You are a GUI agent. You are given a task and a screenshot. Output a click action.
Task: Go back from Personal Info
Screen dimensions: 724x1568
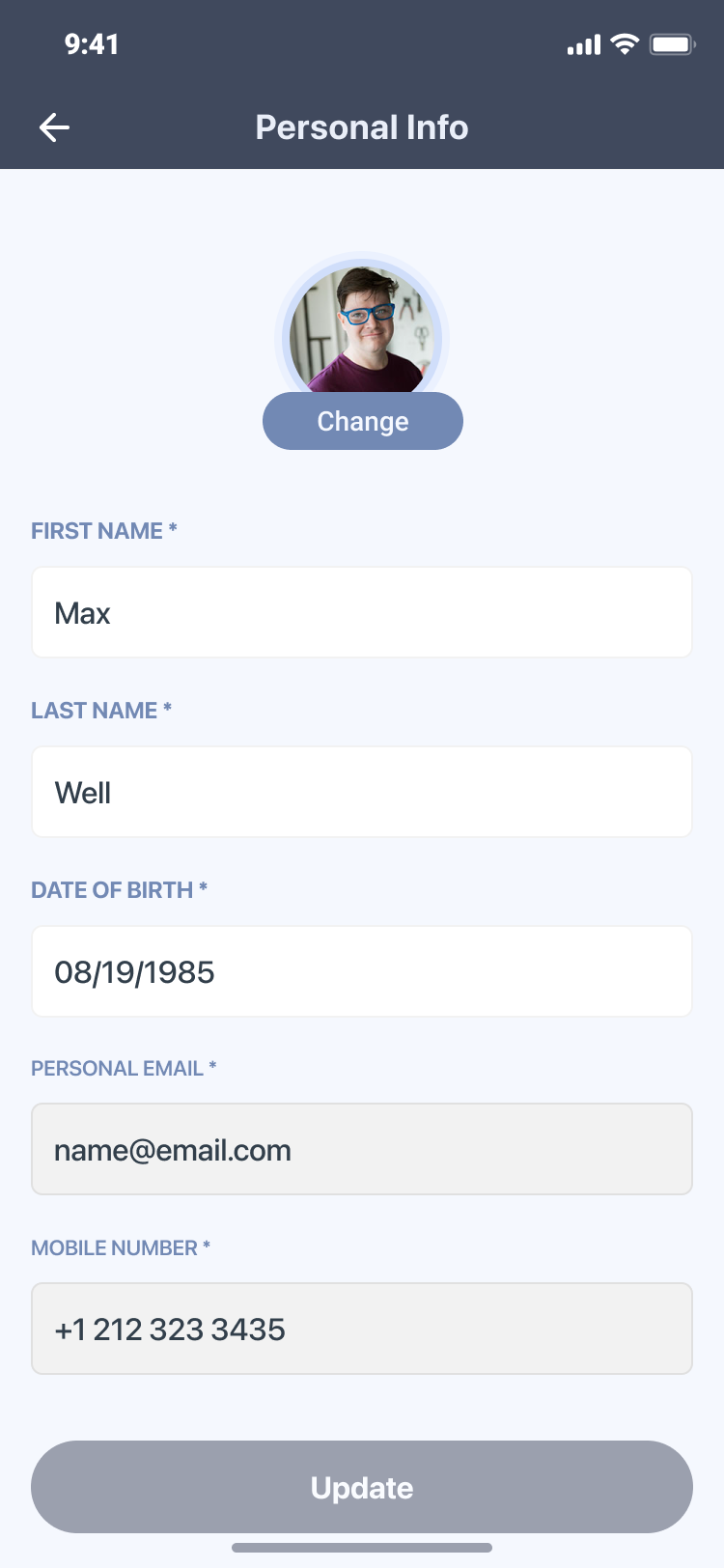[x=54, y=127]
